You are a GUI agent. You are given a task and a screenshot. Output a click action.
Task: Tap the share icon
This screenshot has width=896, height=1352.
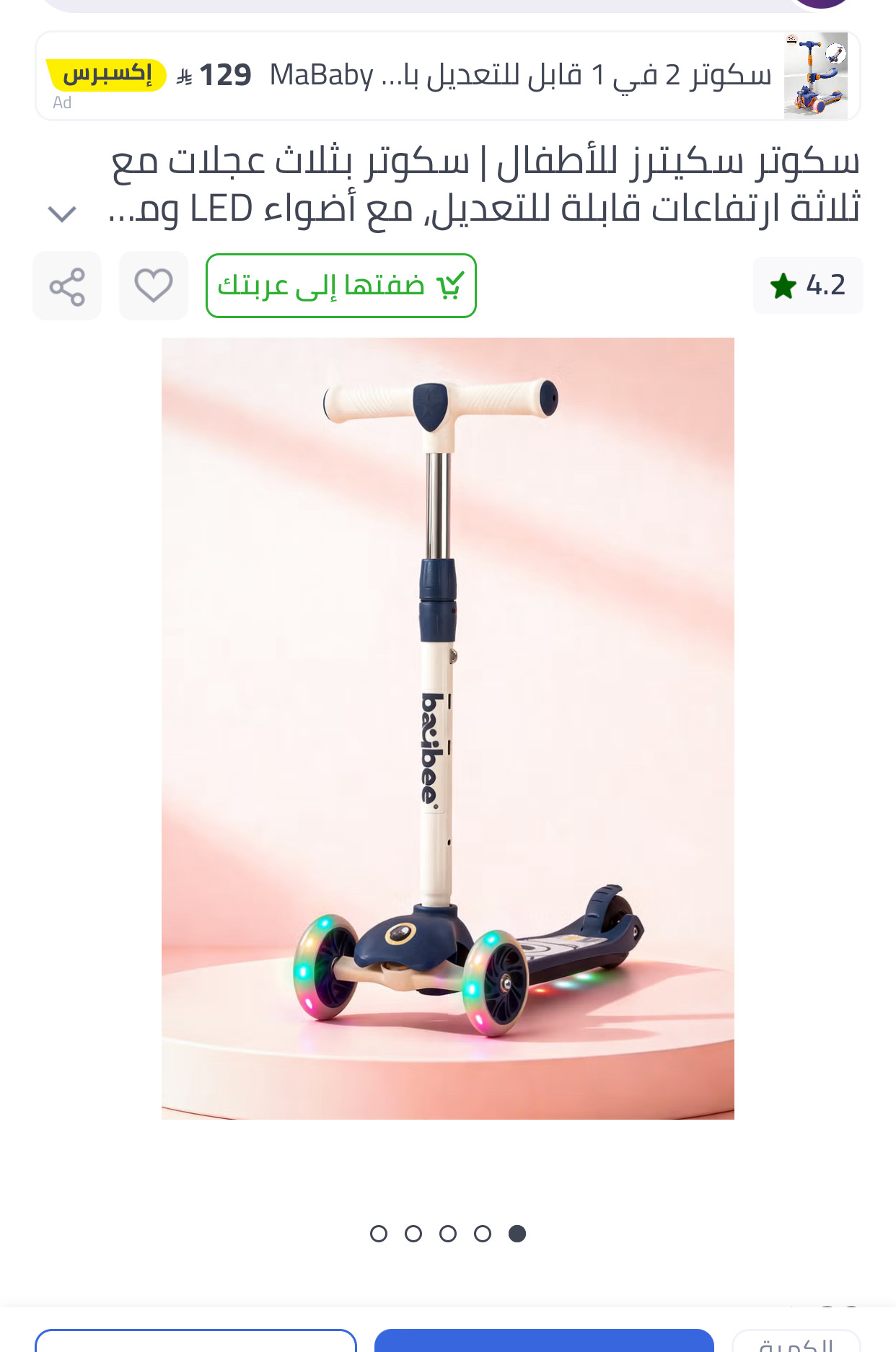tap(66, 285)
